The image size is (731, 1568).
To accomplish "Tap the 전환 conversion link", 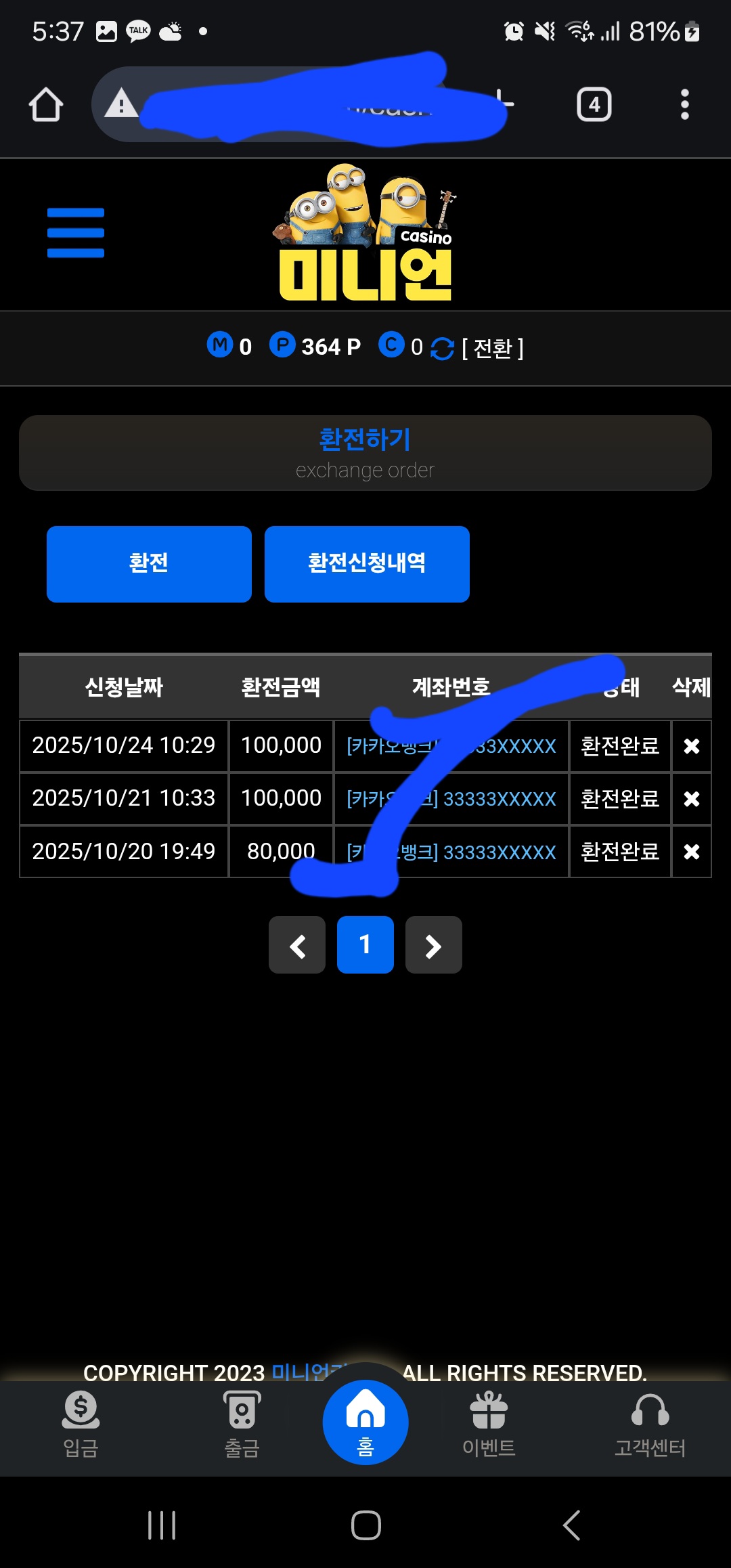I will coord(492,349).
